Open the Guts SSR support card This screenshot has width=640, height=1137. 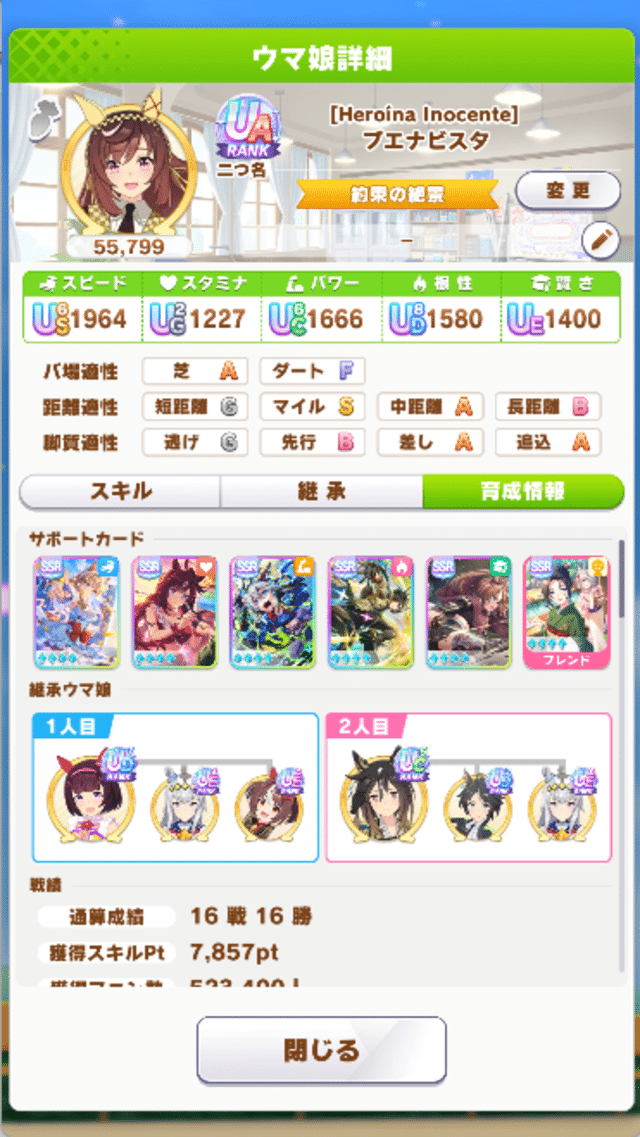coord(370,611)
